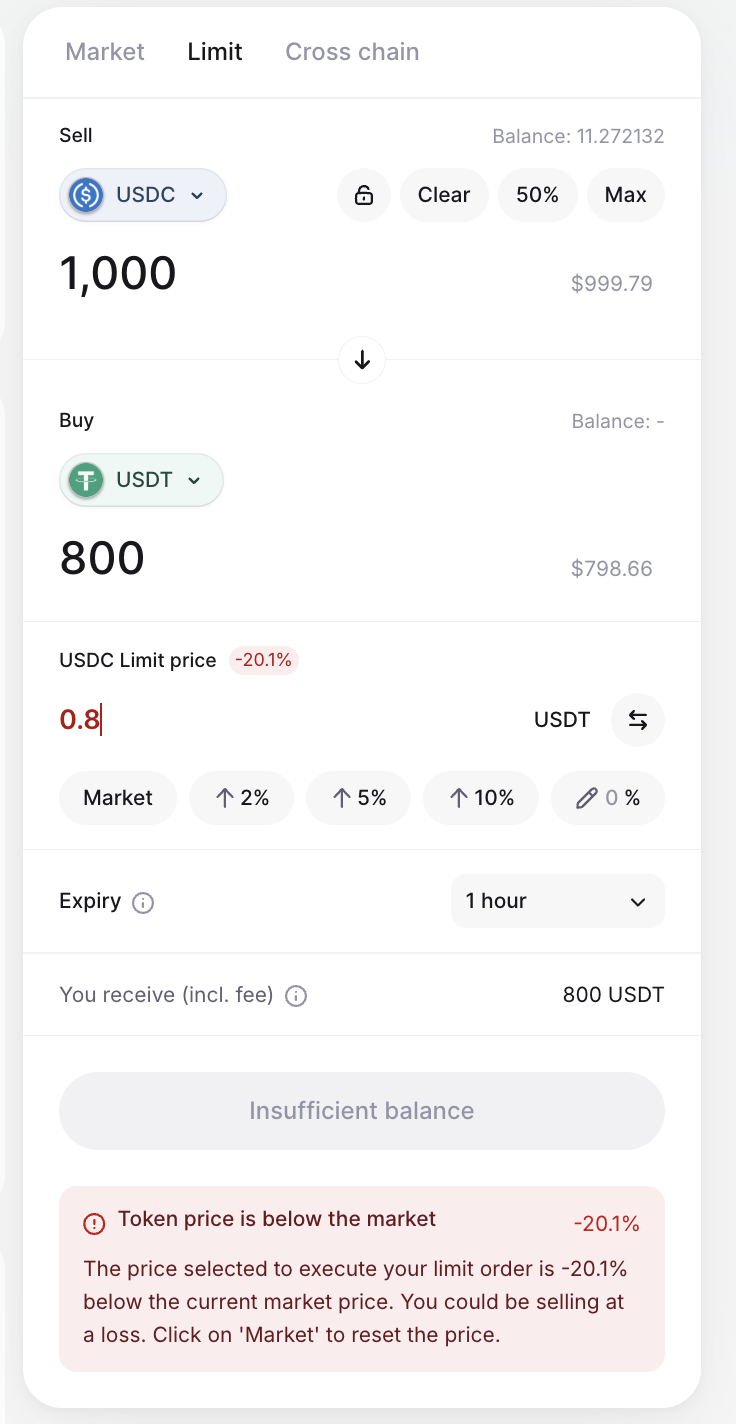Raise limit price by 10%
This screenshot has height=1424, width=736.
coord(481,798)
